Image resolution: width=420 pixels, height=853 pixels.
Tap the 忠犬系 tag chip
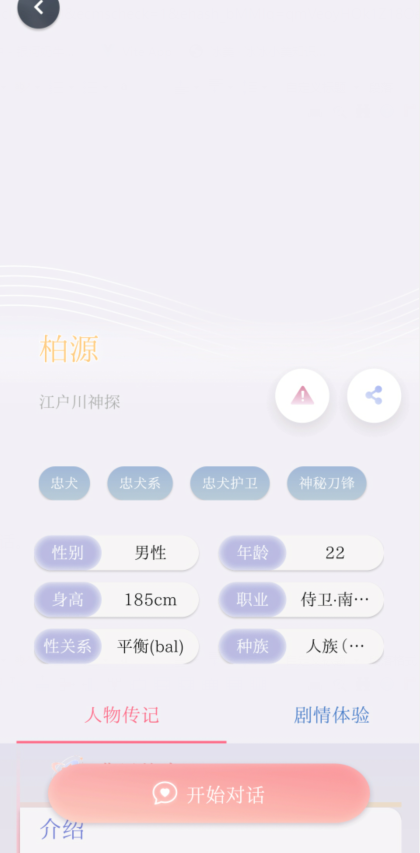point(140,483)
